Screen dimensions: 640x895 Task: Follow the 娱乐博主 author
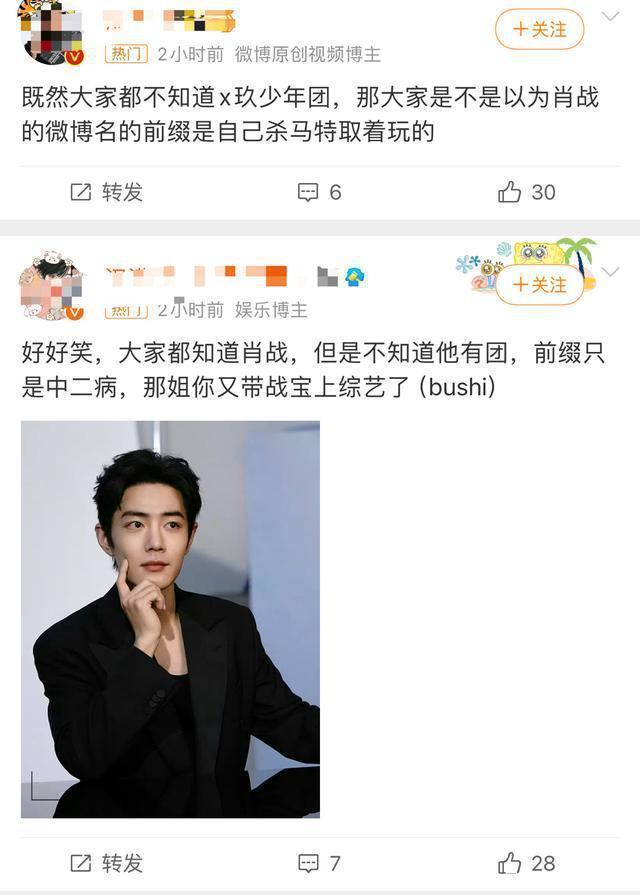539,285
